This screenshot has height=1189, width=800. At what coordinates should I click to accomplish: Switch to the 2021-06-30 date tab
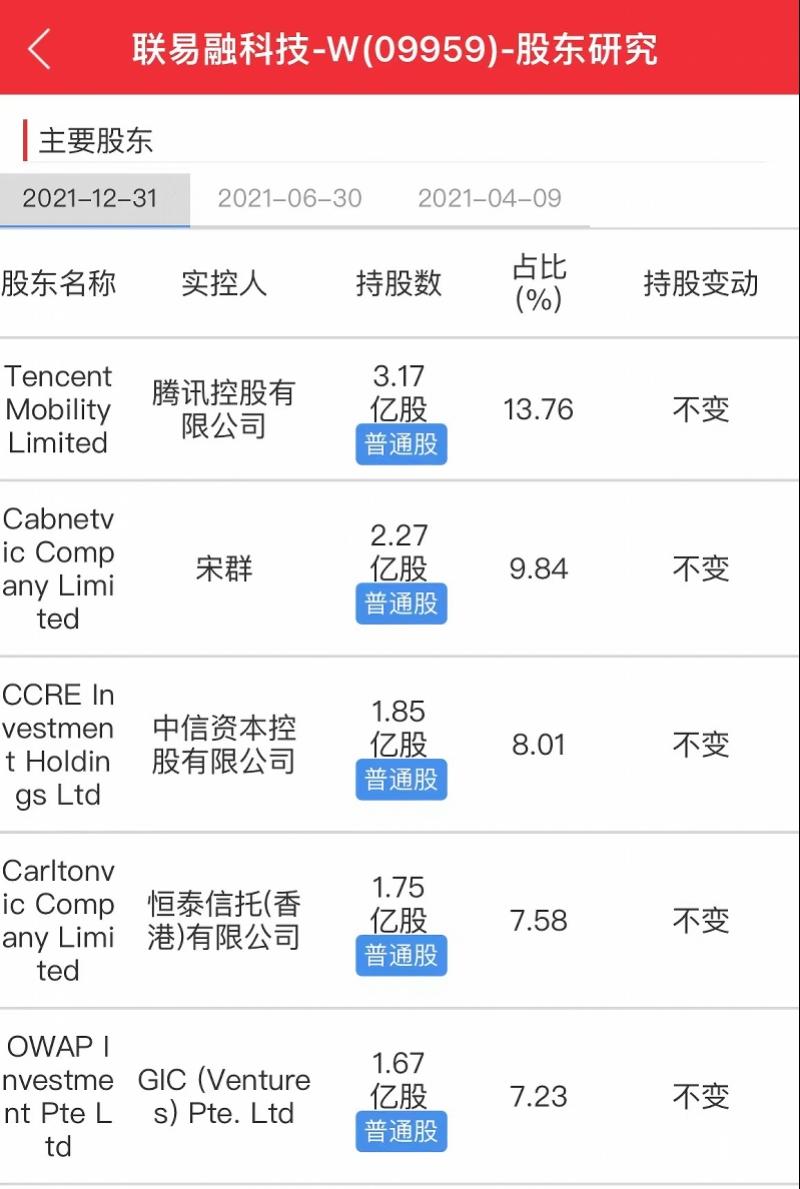(290, 199)
